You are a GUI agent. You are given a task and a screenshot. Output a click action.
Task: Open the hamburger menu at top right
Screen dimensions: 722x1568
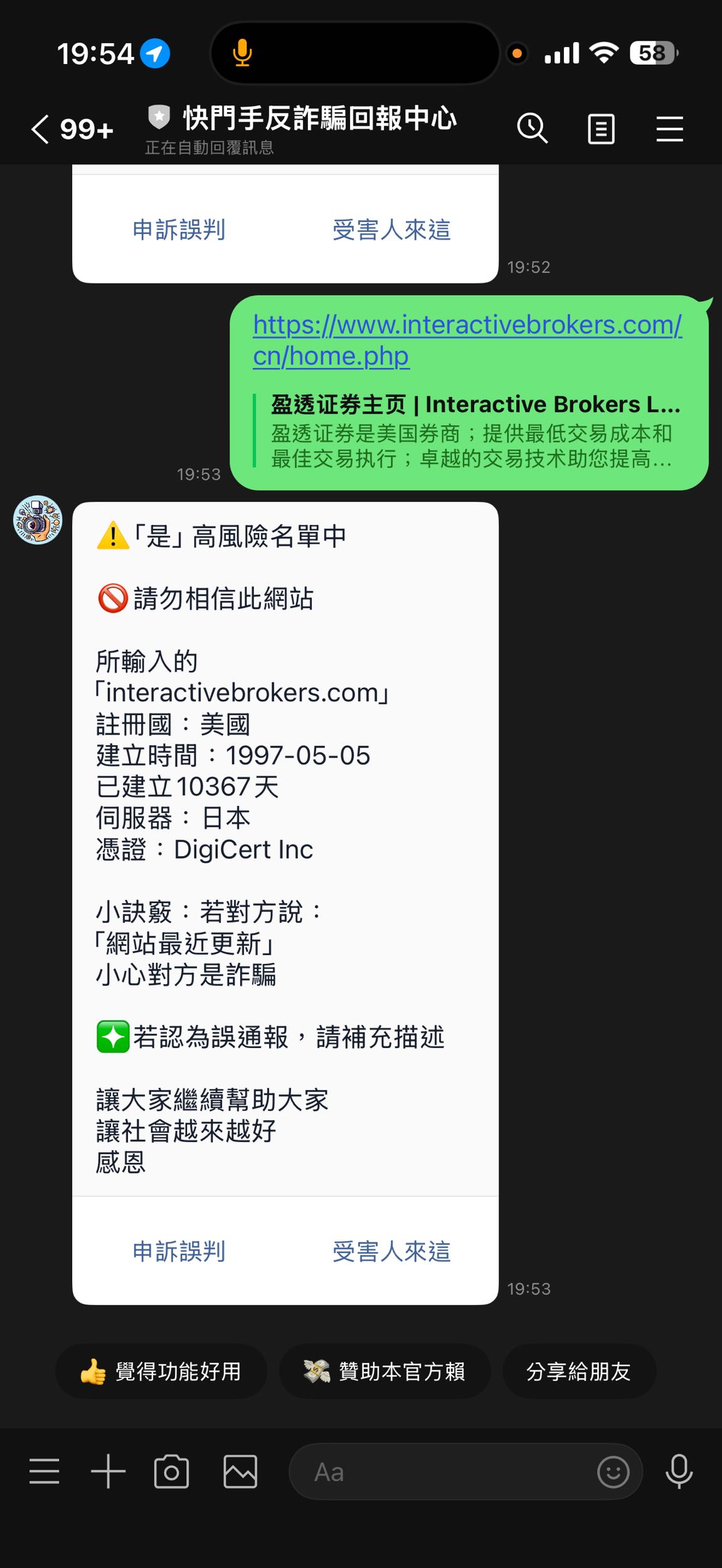[x=669, y=129]
